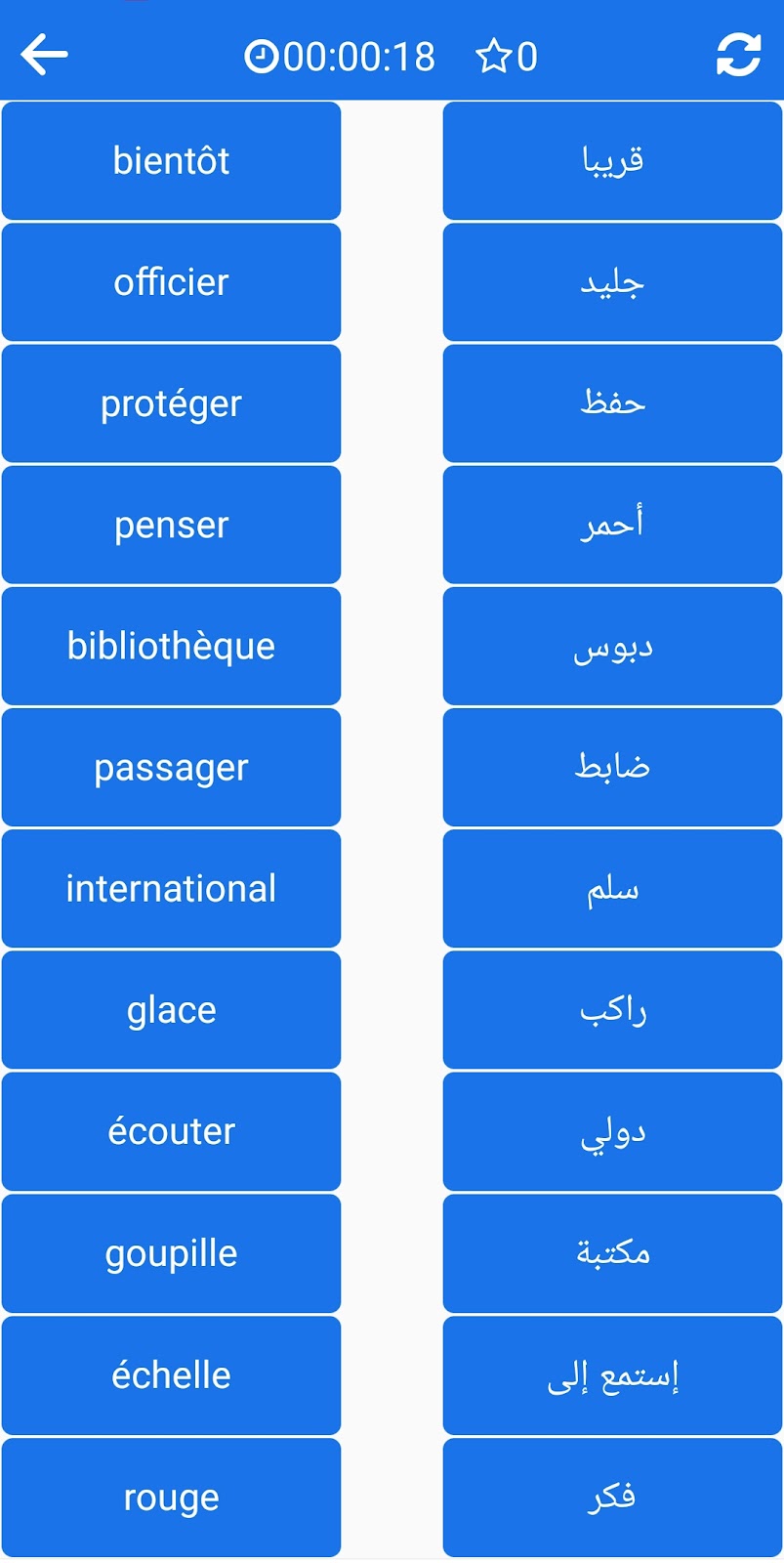
Task: Pick the bibliothèque button
Action: (171, 646)
